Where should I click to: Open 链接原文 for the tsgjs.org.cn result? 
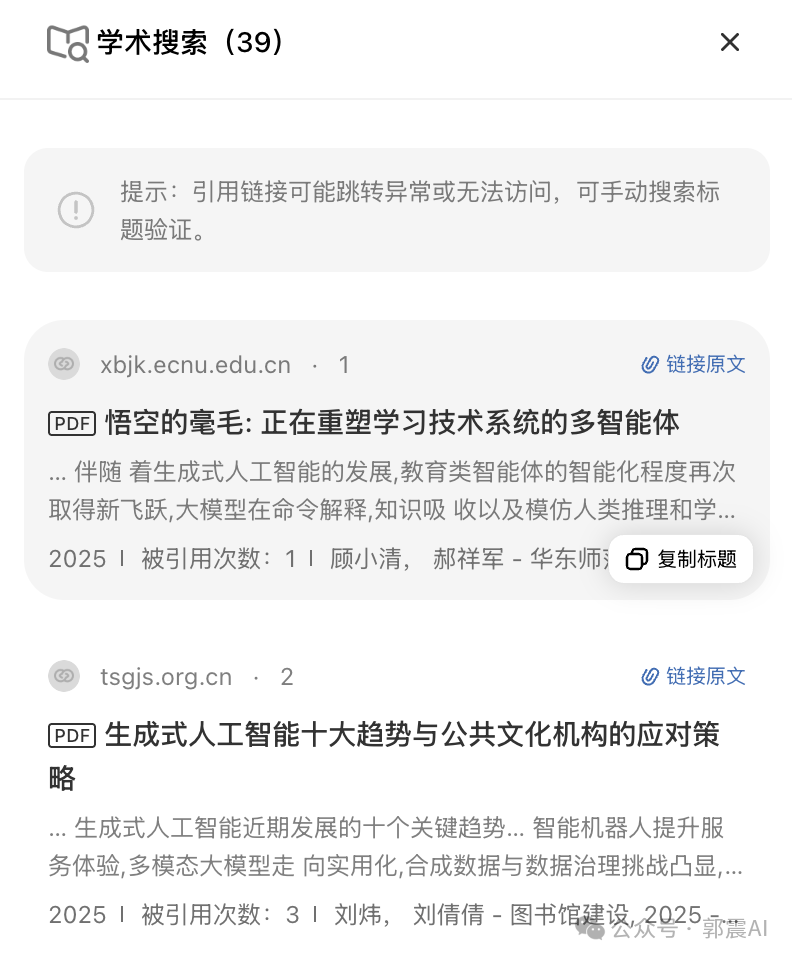click(x=694, y=677)
